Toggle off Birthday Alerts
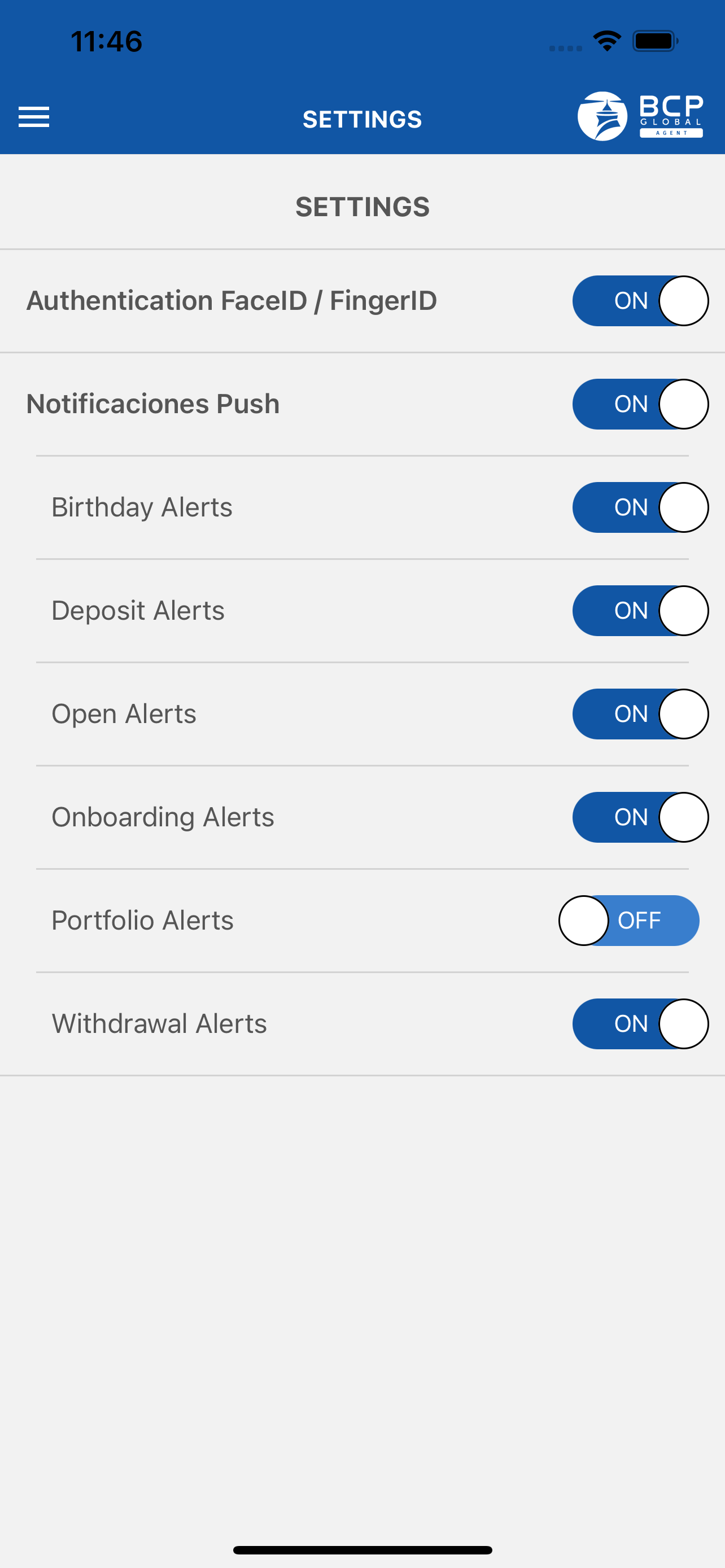This screenshot has height=1568, width=725. click(640, 507)
